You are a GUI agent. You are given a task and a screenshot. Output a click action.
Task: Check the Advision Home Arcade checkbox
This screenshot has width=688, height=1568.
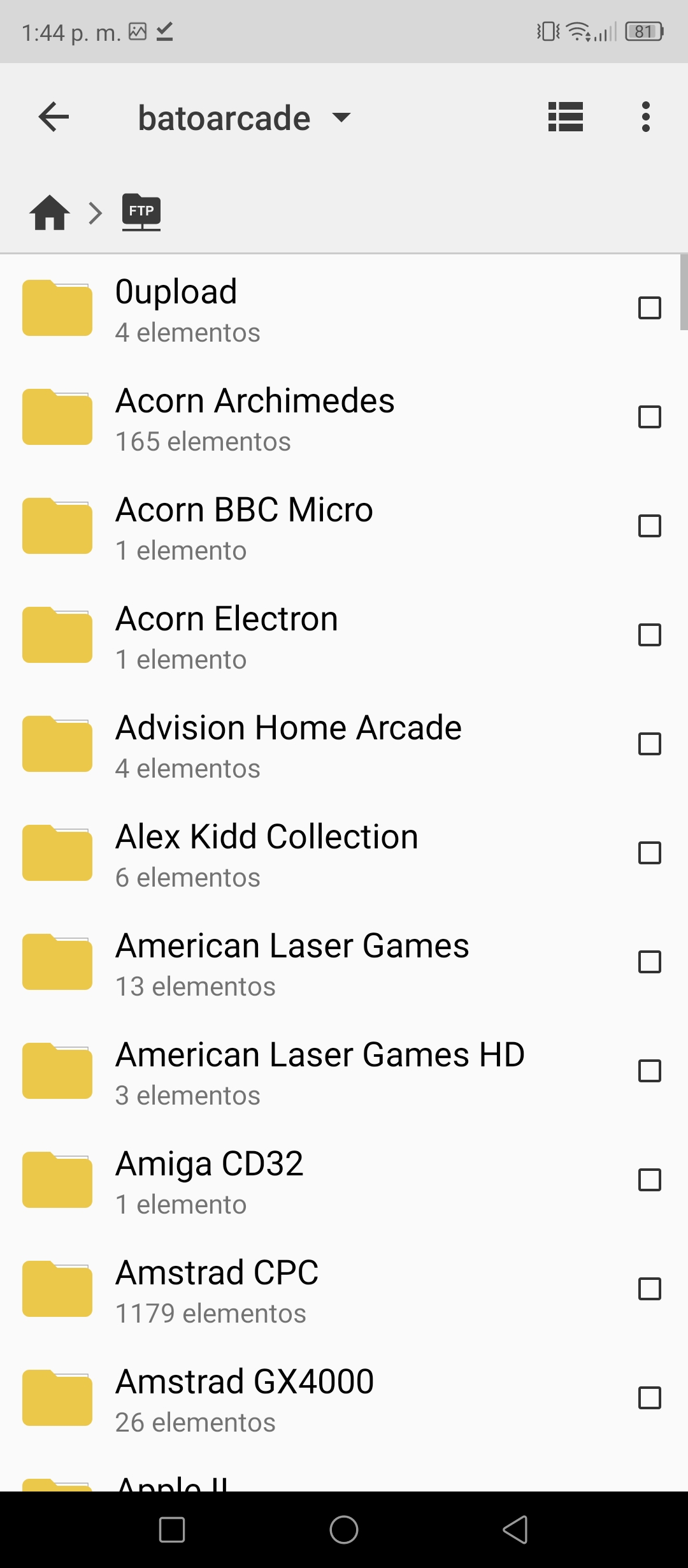[650, 744]
